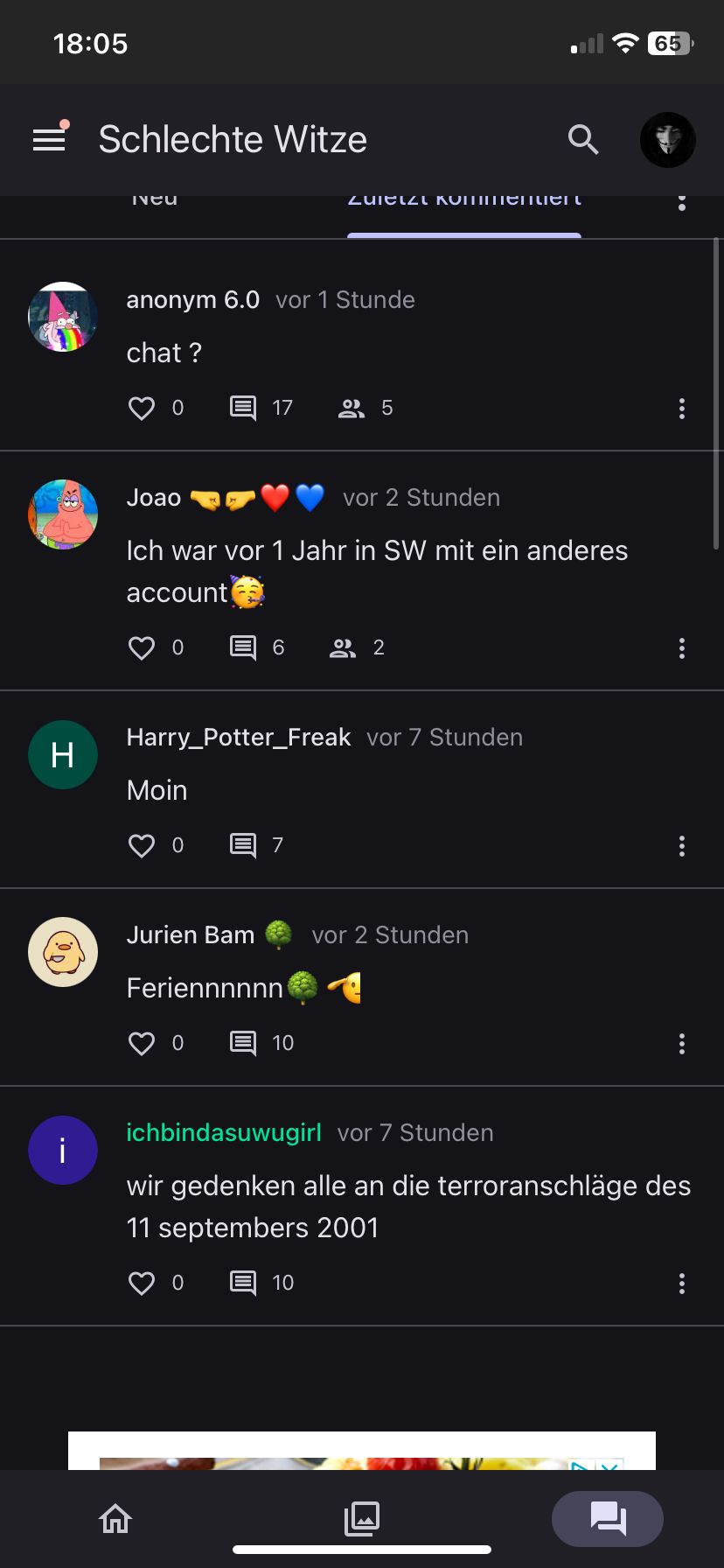View comments on the "chat ?" post
This screenshot has width=724, height=1568.
point(243,408)
